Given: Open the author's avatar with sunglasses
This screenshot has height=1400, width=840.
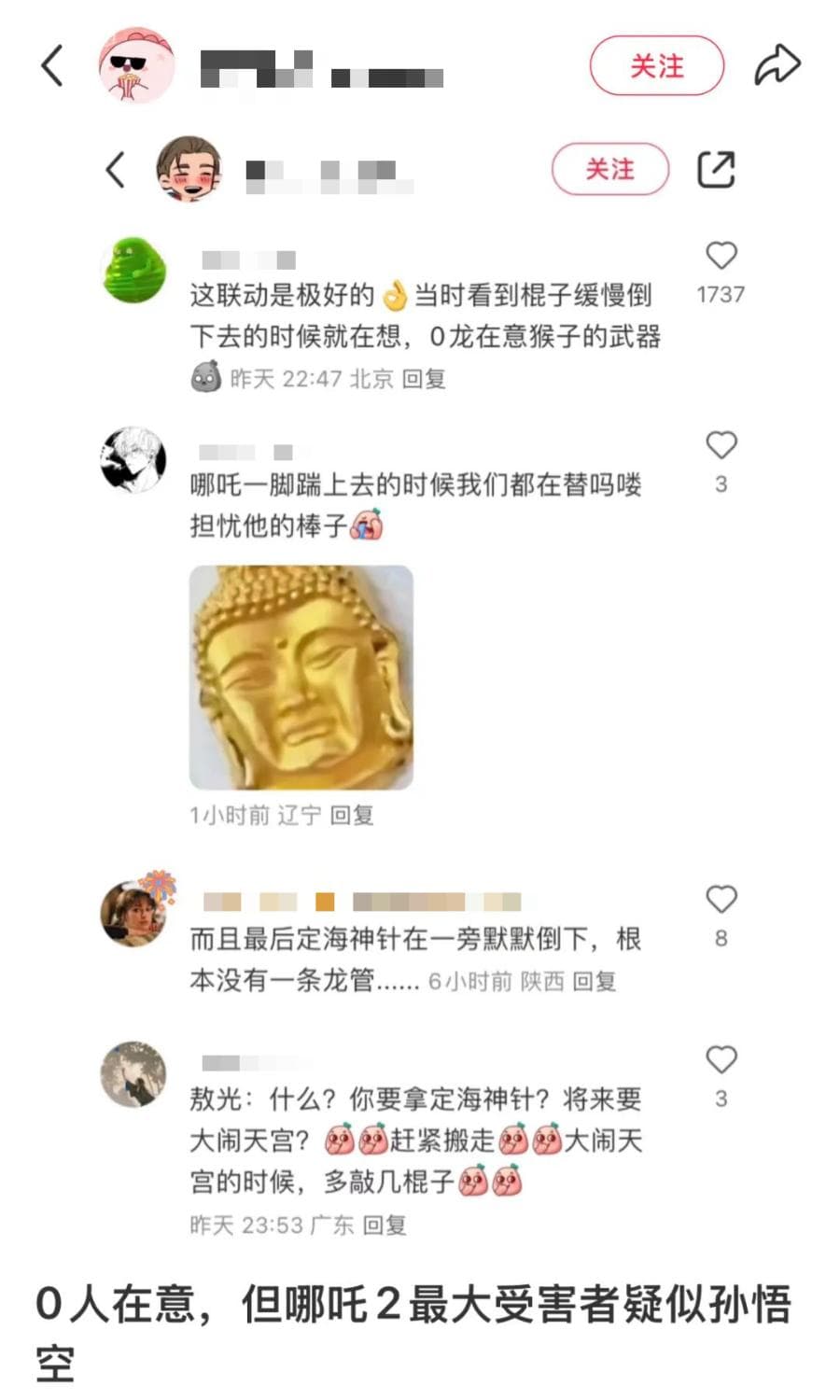Looking at the screenshot, I should [x=137, y=65].
